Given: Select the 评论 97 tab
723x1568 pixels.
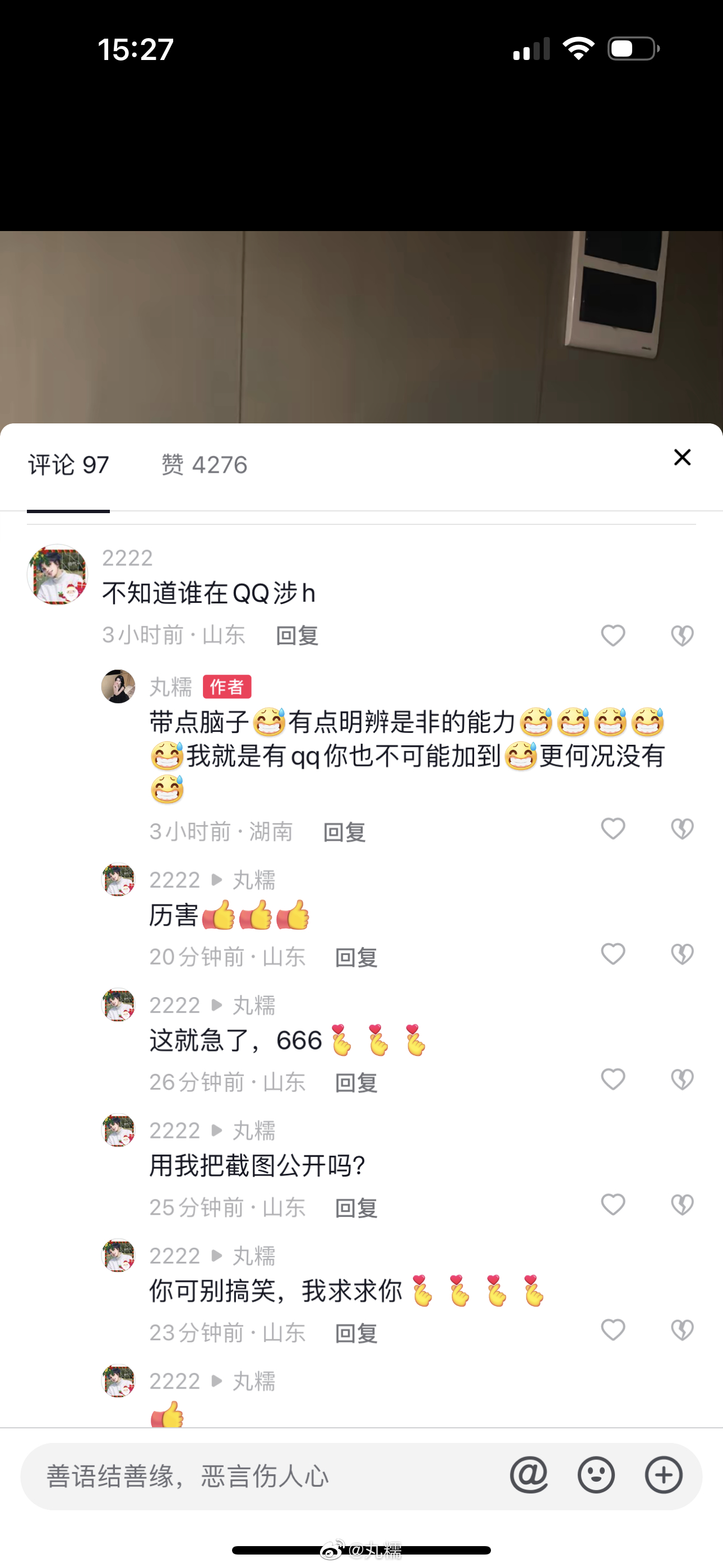Looking at the screenshot, I should coord(68,465).
